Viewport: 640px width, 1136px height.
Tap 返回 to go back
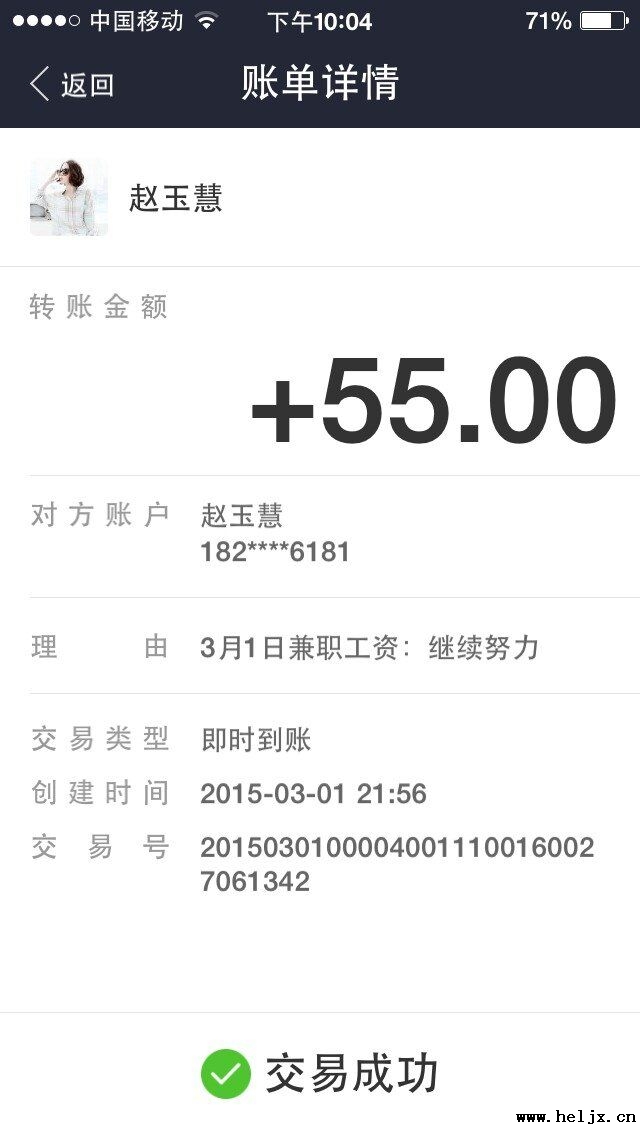(x=72, y=85)
